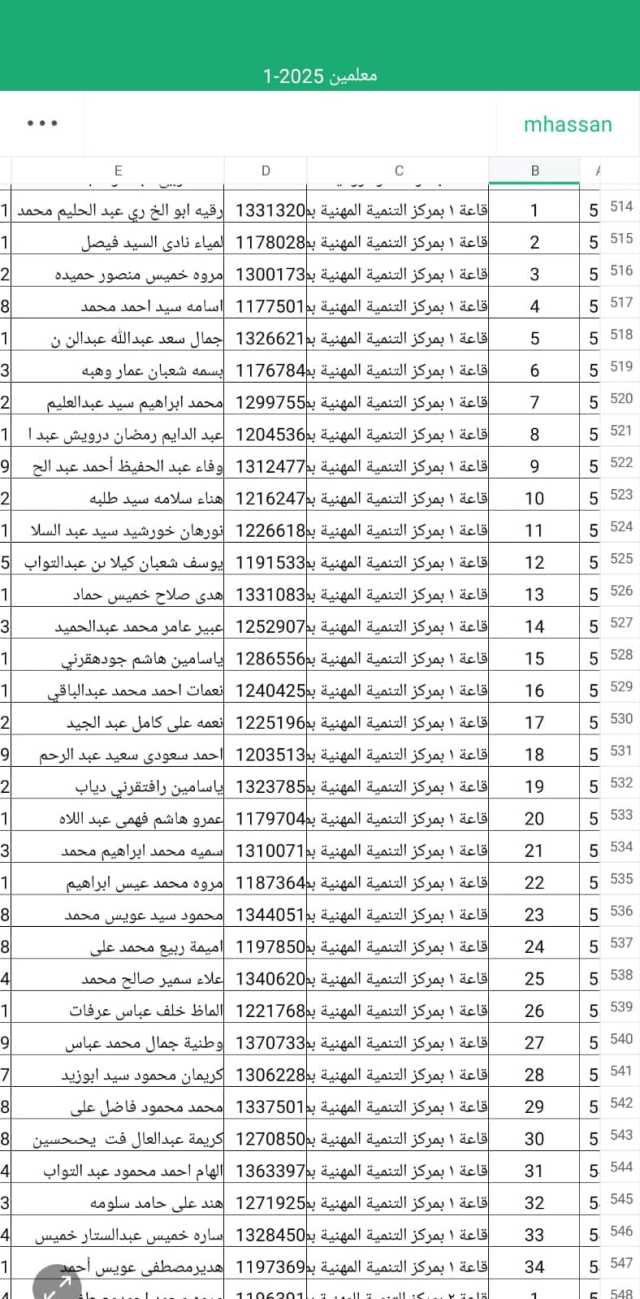Open the three-dot more options menu
The height and width of the screenshot is (1299, 640).
click(x=43, y=124)
